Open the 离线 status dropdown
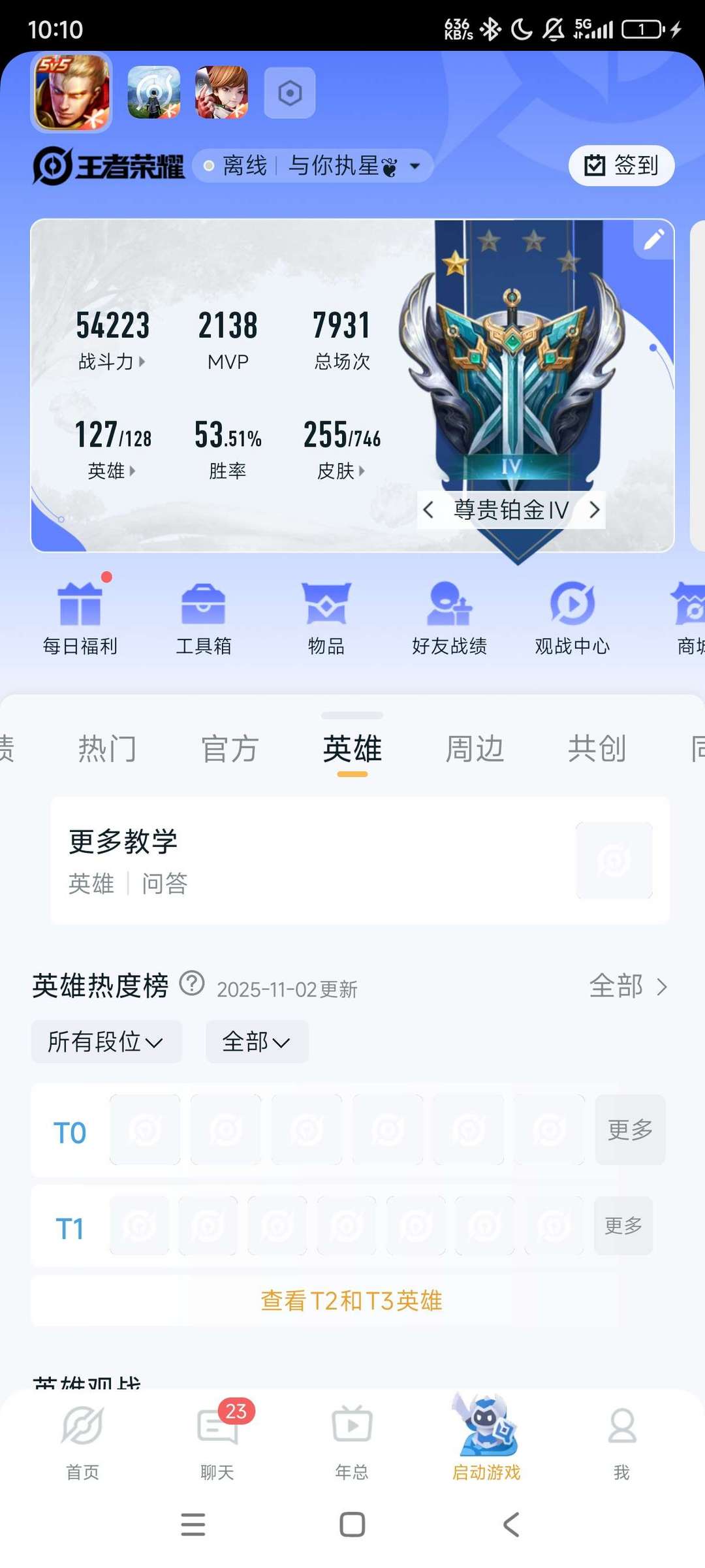Screen dimensions: 705x1568 pyautogui.click(x=313, y=166)
